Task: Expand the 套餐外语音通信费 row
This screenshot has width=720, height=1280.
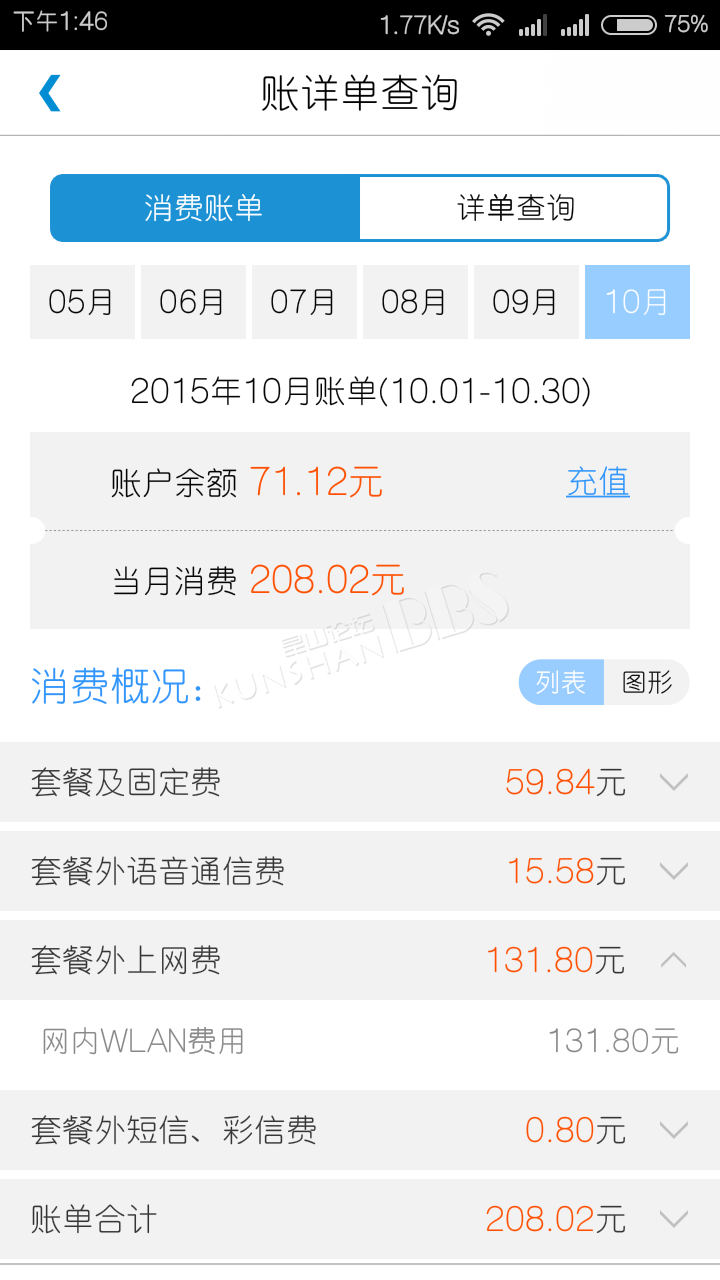Action: pyautogui.click(x=360, y=871)
